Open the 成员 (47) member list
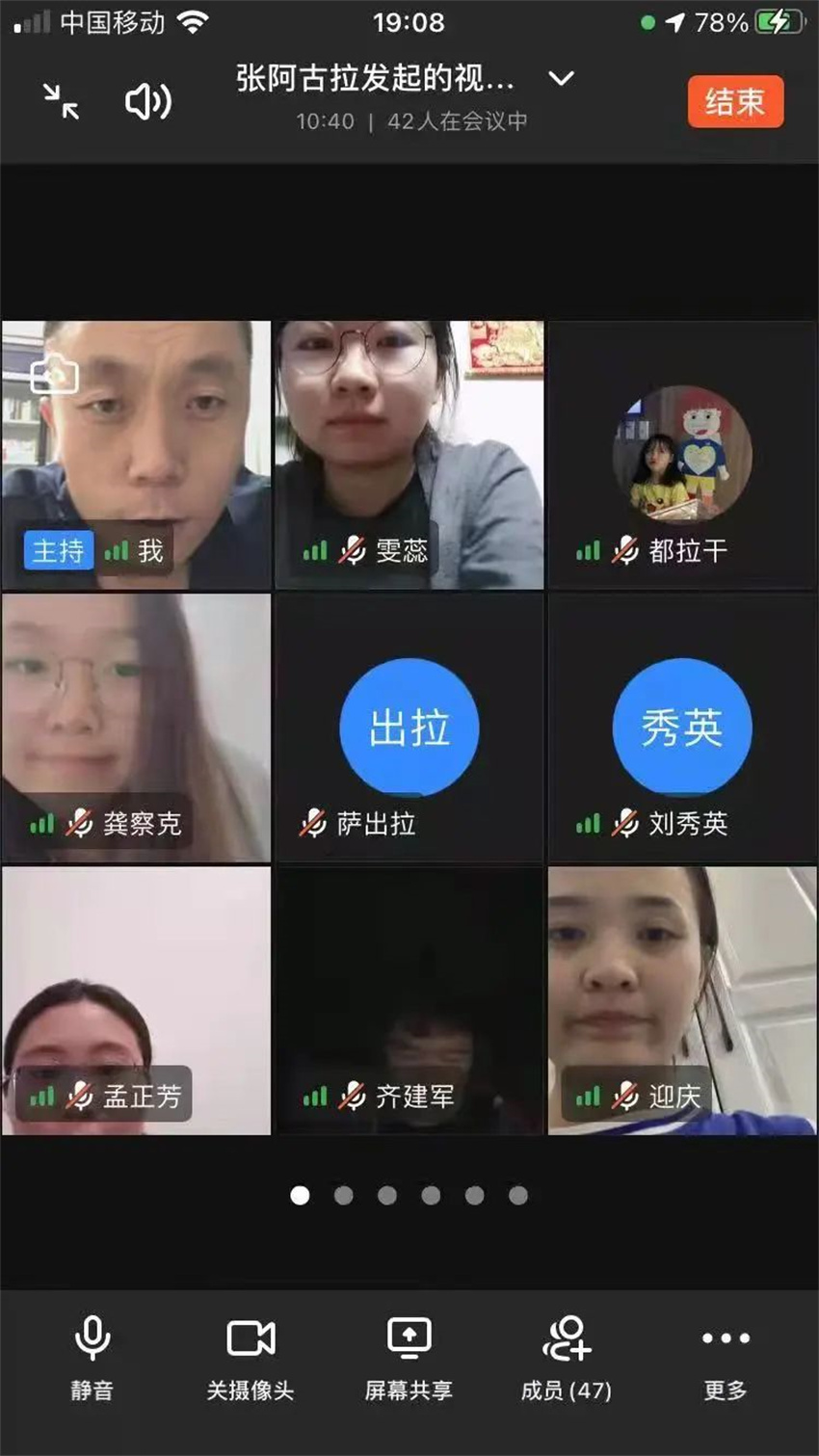The width and height of the screenshot is (819, 1456). tap(567, 1358)
